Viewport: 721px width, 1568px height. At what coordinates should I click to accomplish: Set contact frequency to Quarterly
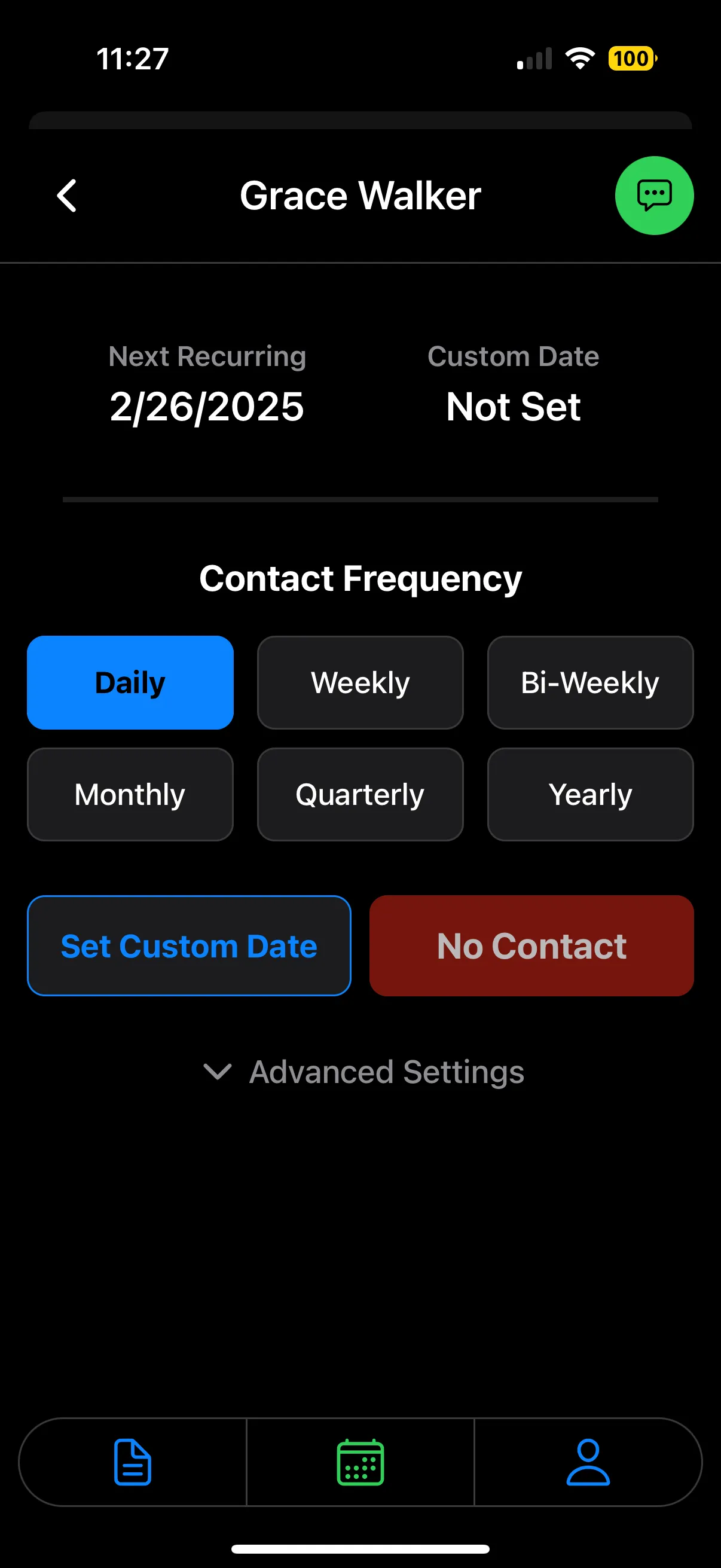360,794
